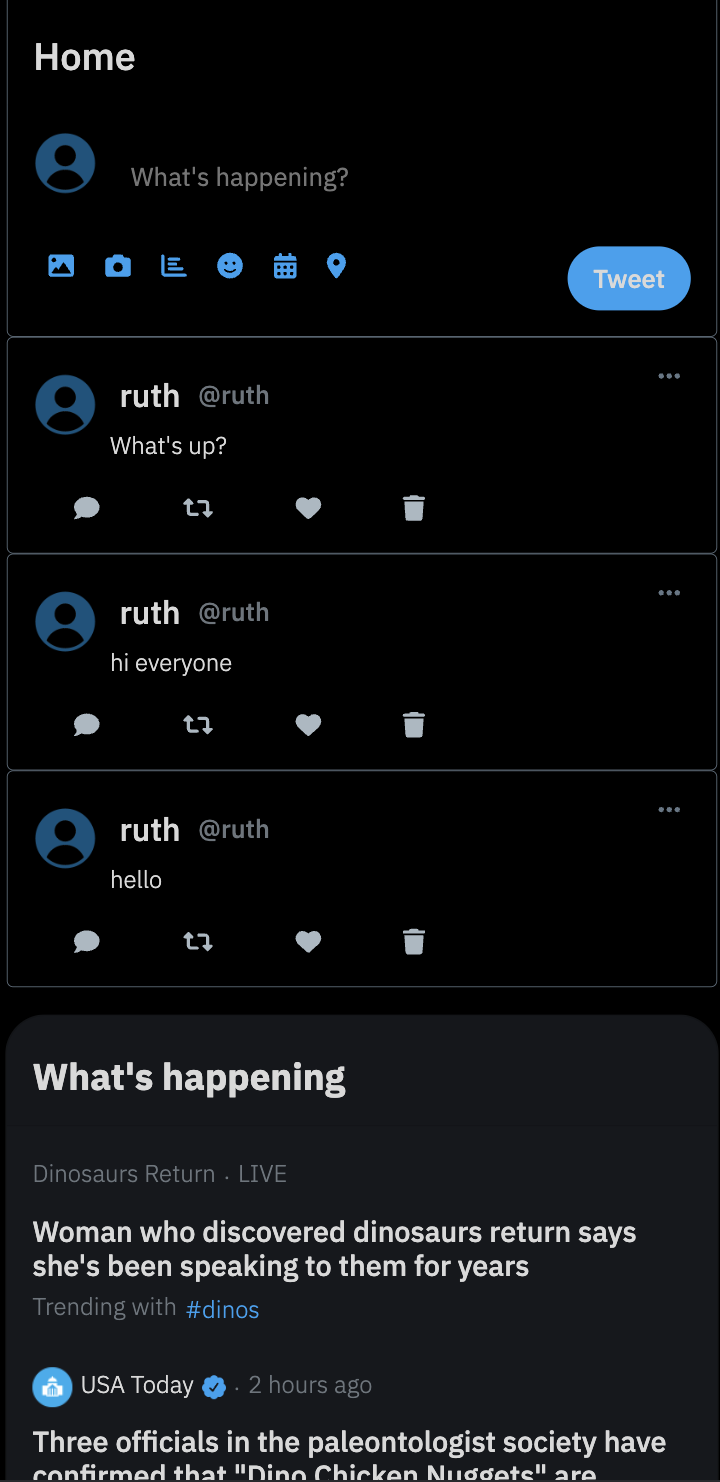Retweet the "hi everyone" tweet
The height and width of the screenshot is (1482, 720).
click(x=198, y=725)
